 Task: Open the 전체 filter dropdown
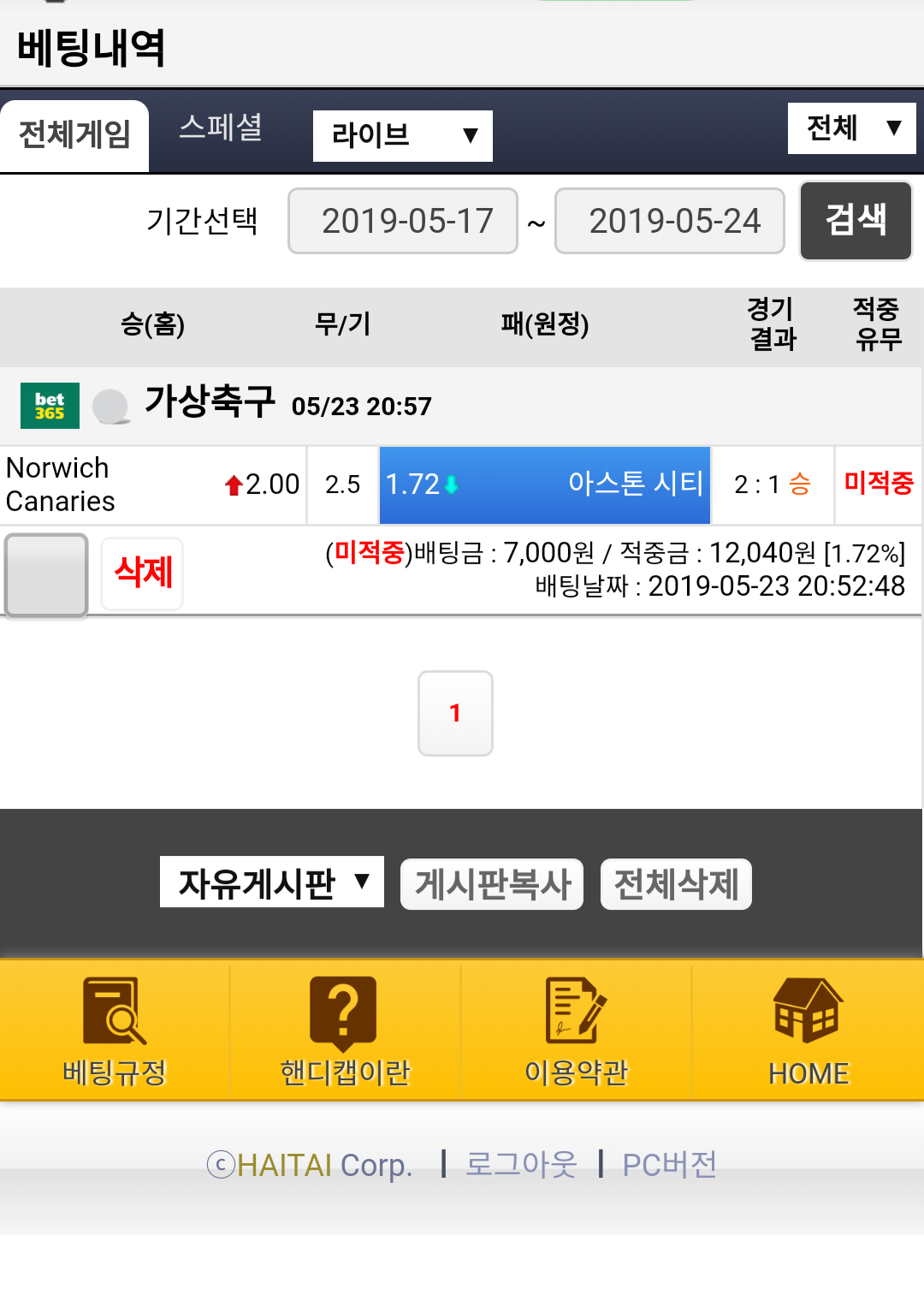click(x=851, y=128)
